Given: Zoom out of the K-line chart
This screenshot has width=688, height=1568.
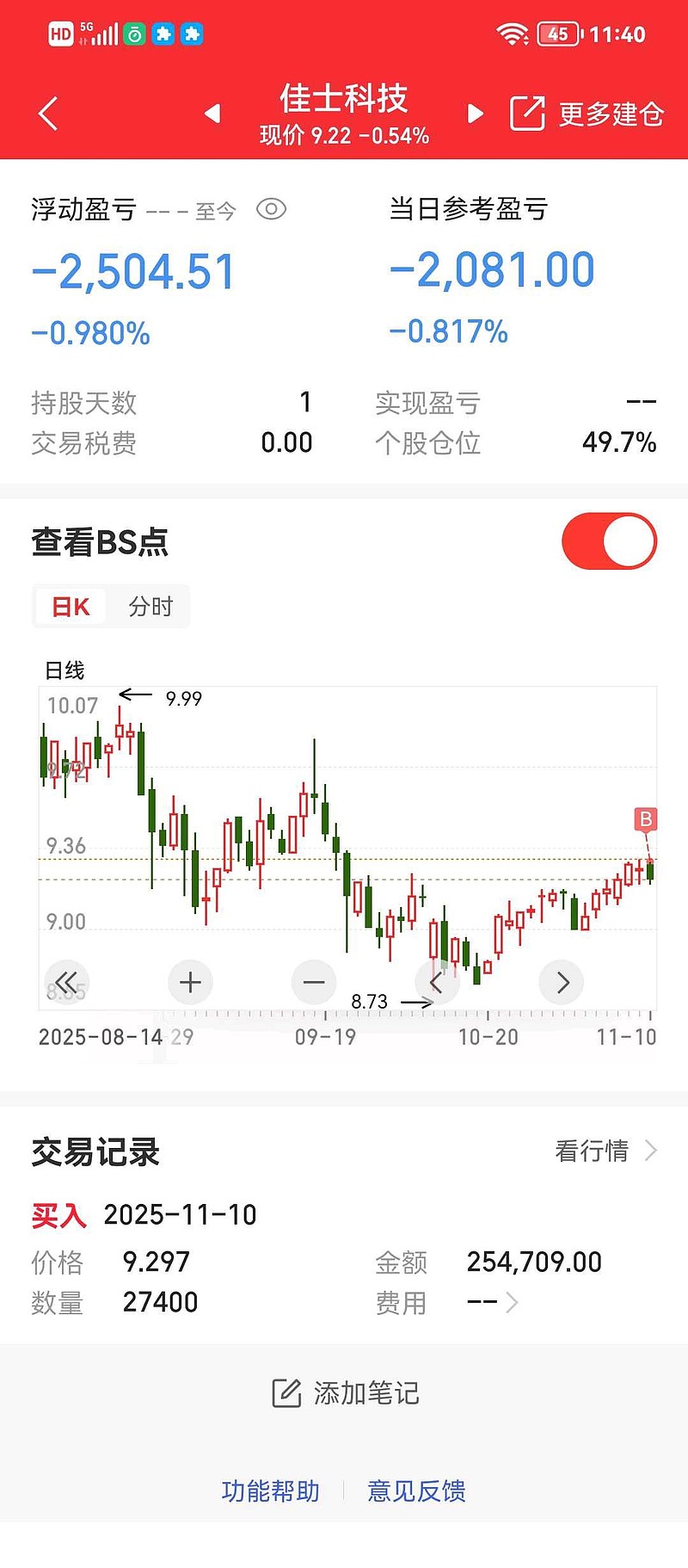Looking at the screenshot, I should coord(314,982).
